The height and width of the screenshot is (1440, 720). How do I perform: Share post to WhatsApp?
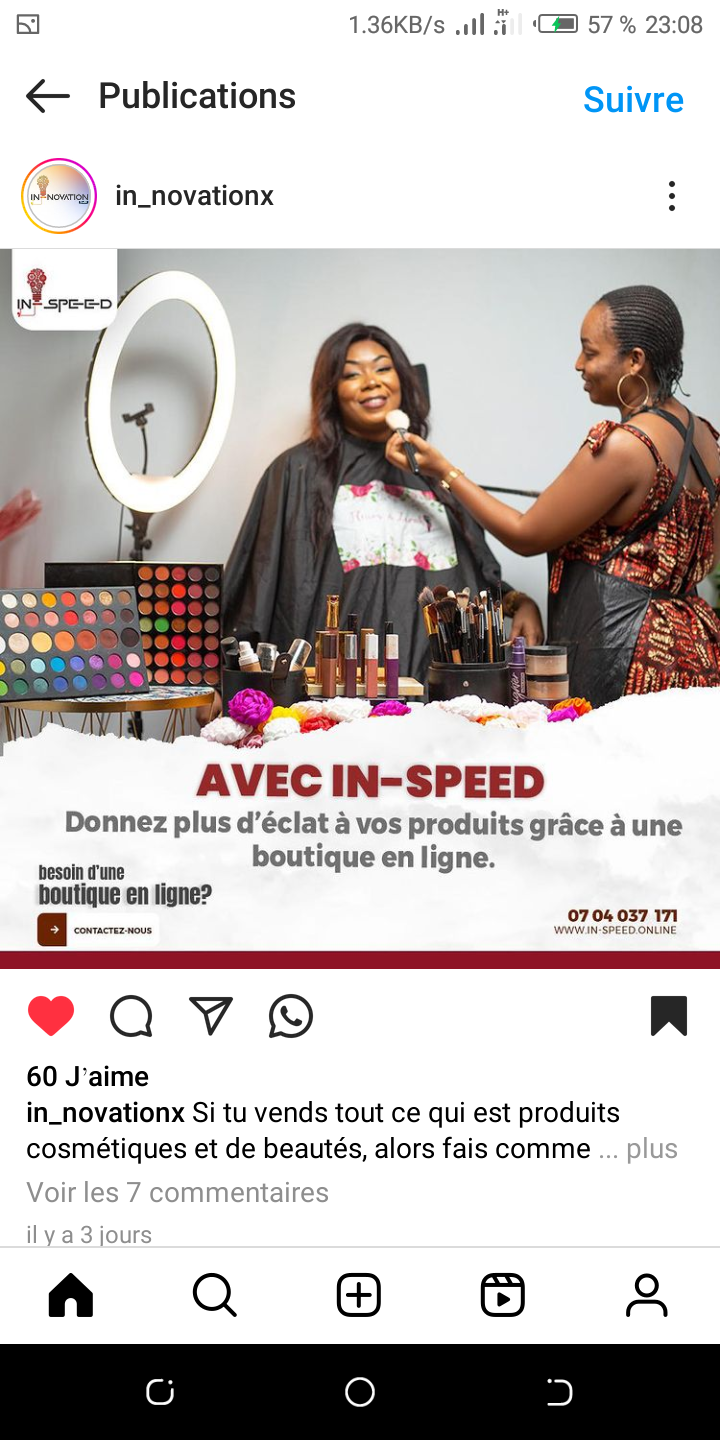click(x=291, y=1016)
